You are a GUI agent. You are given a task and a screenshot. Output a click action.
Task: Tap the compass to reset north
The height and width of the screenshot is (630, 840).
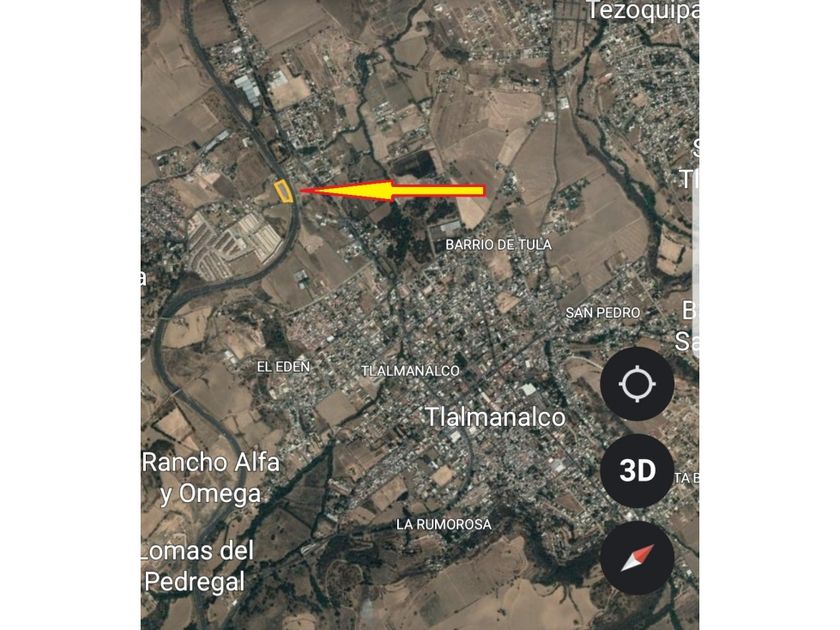pyautogui.click(x=637, y=558)
